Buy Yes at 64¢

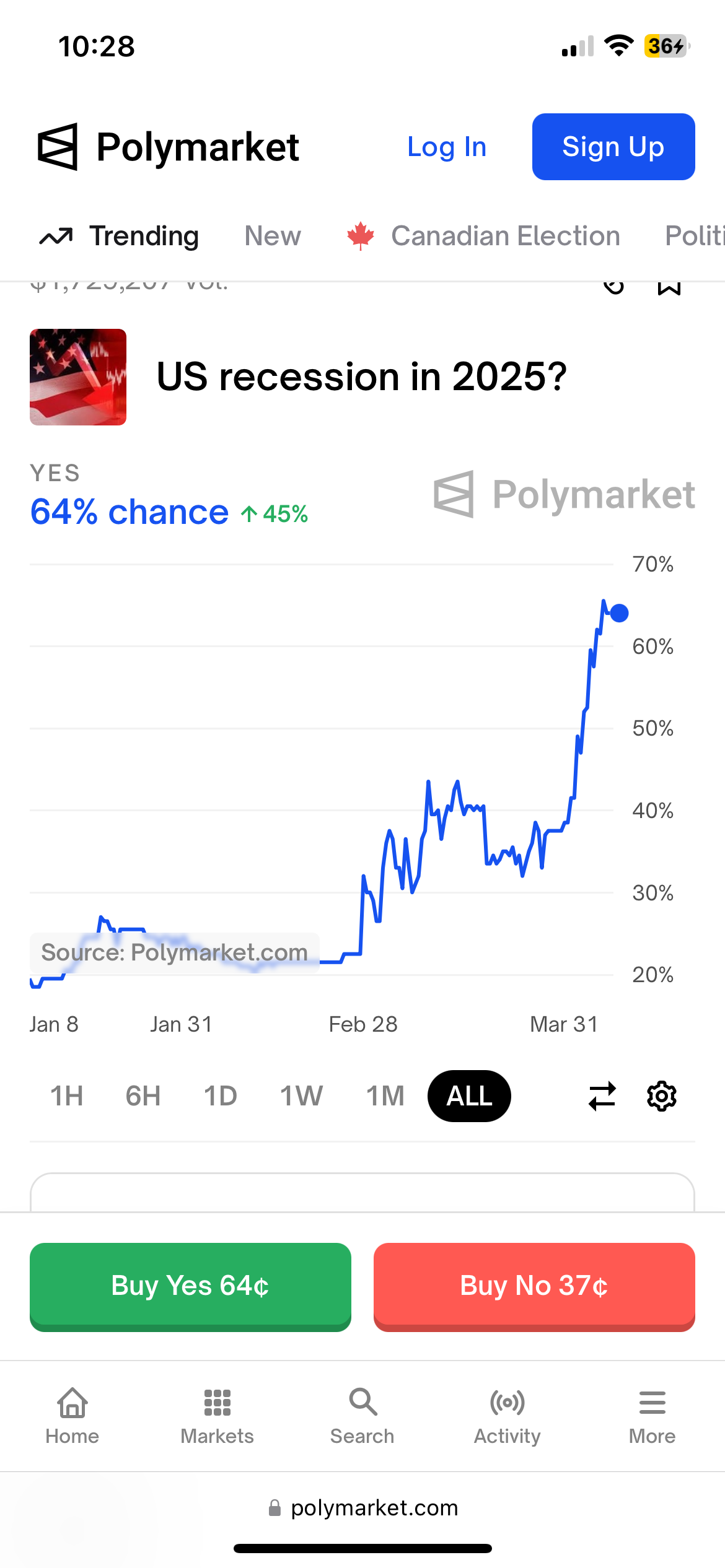[190, 1286]
